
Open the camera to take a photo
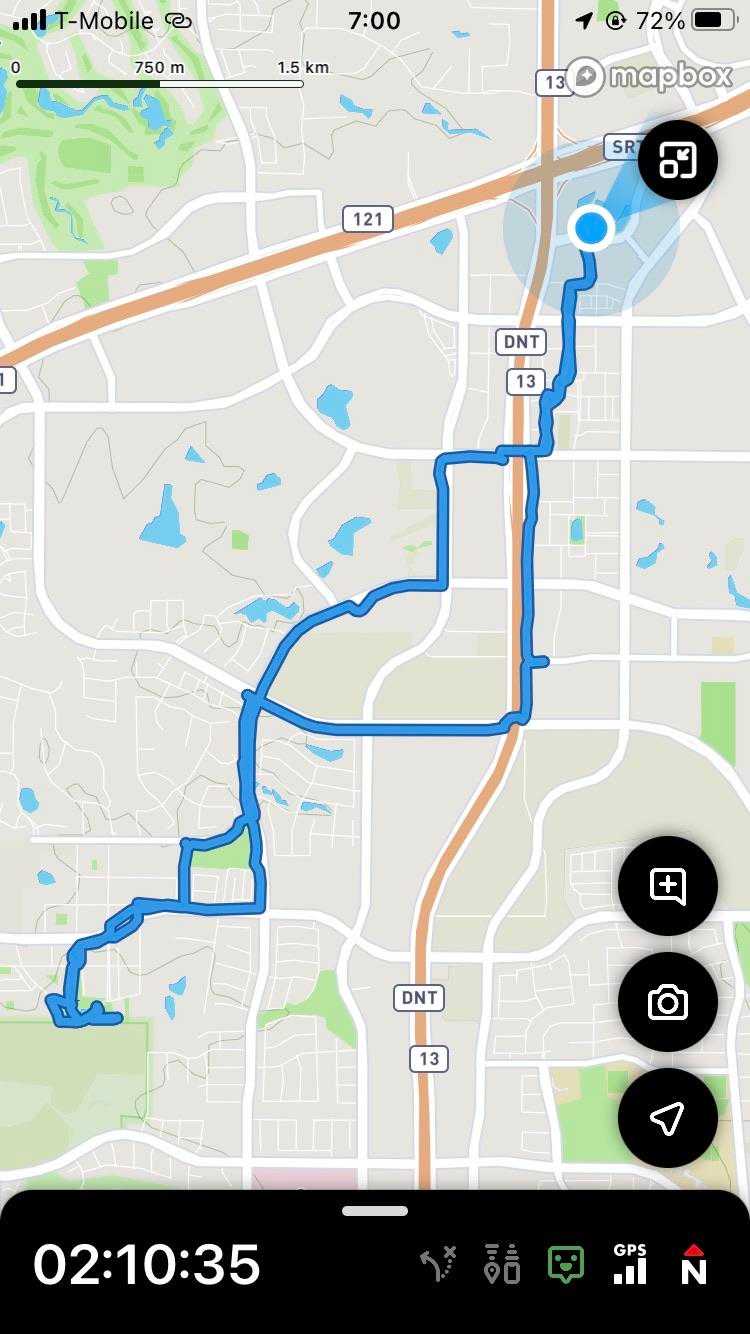pyautogui.click(x=667, y=1002)
